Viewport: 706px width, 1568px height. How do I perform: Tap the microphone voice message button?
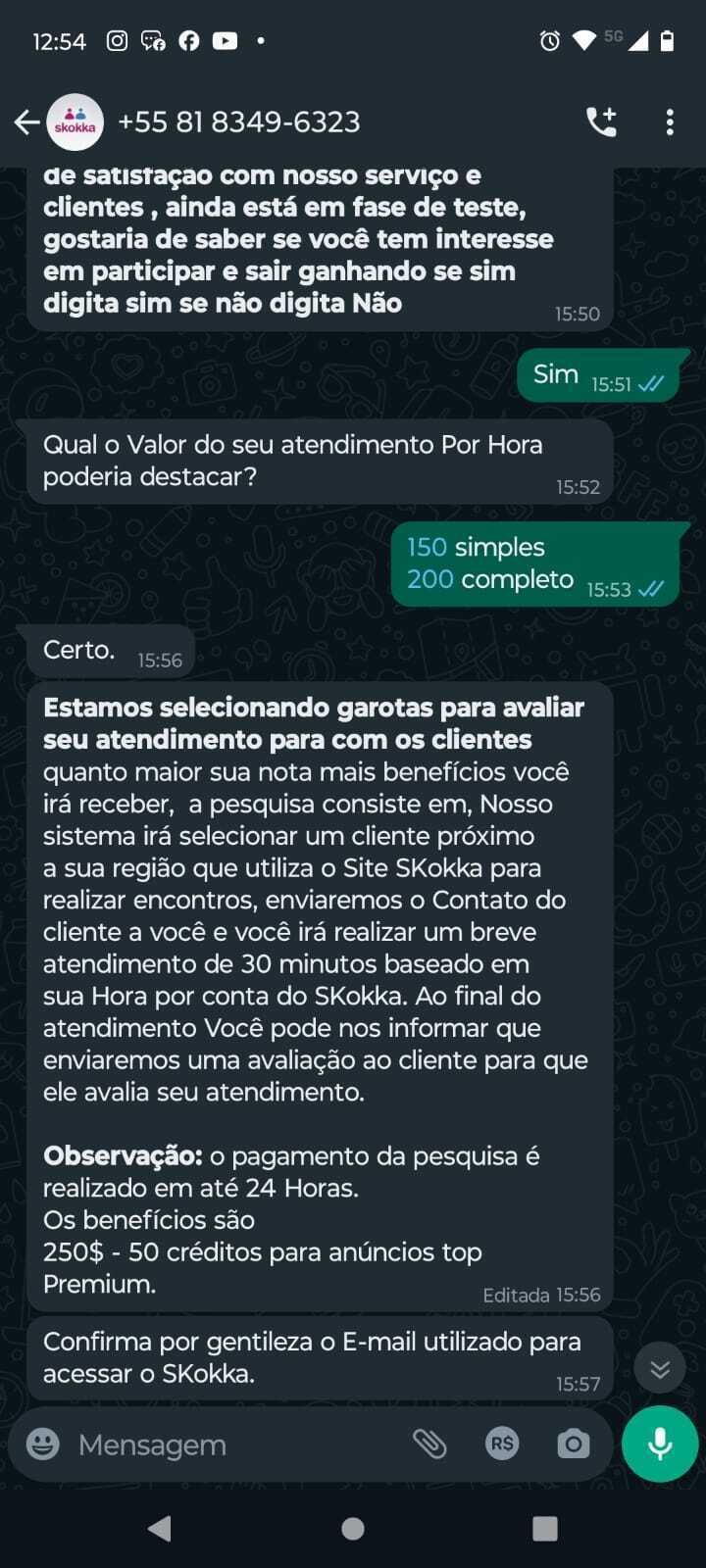660,1445
